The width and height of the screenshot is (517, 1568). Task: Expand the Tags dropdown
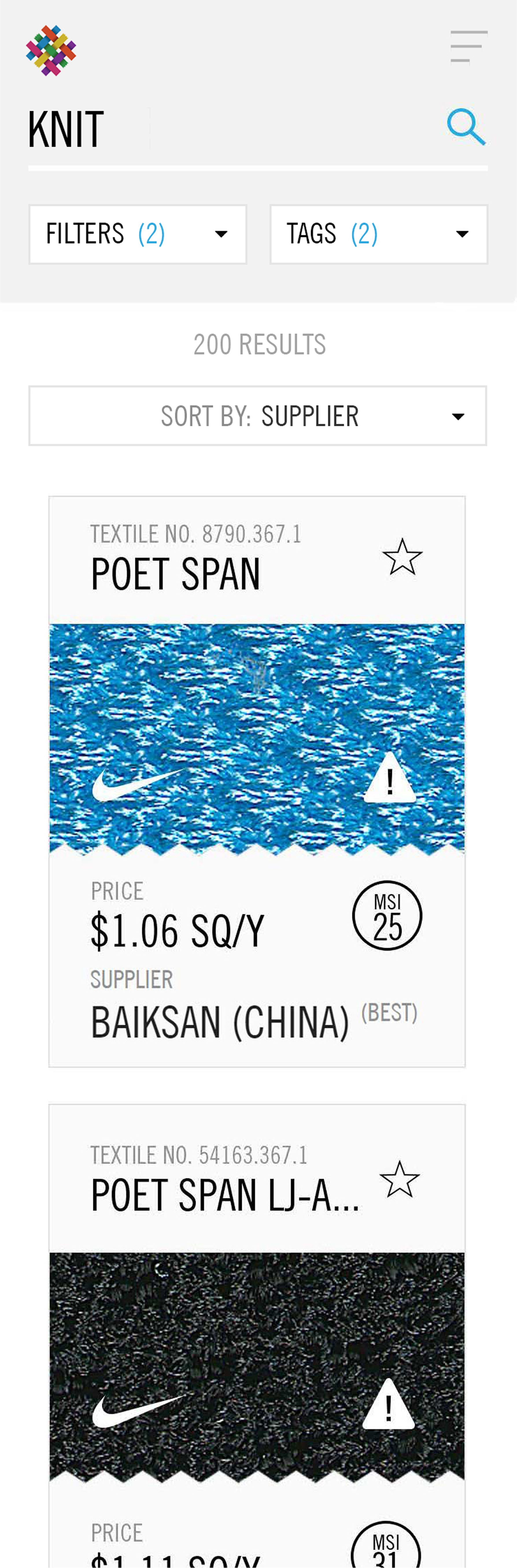point(378,234)
